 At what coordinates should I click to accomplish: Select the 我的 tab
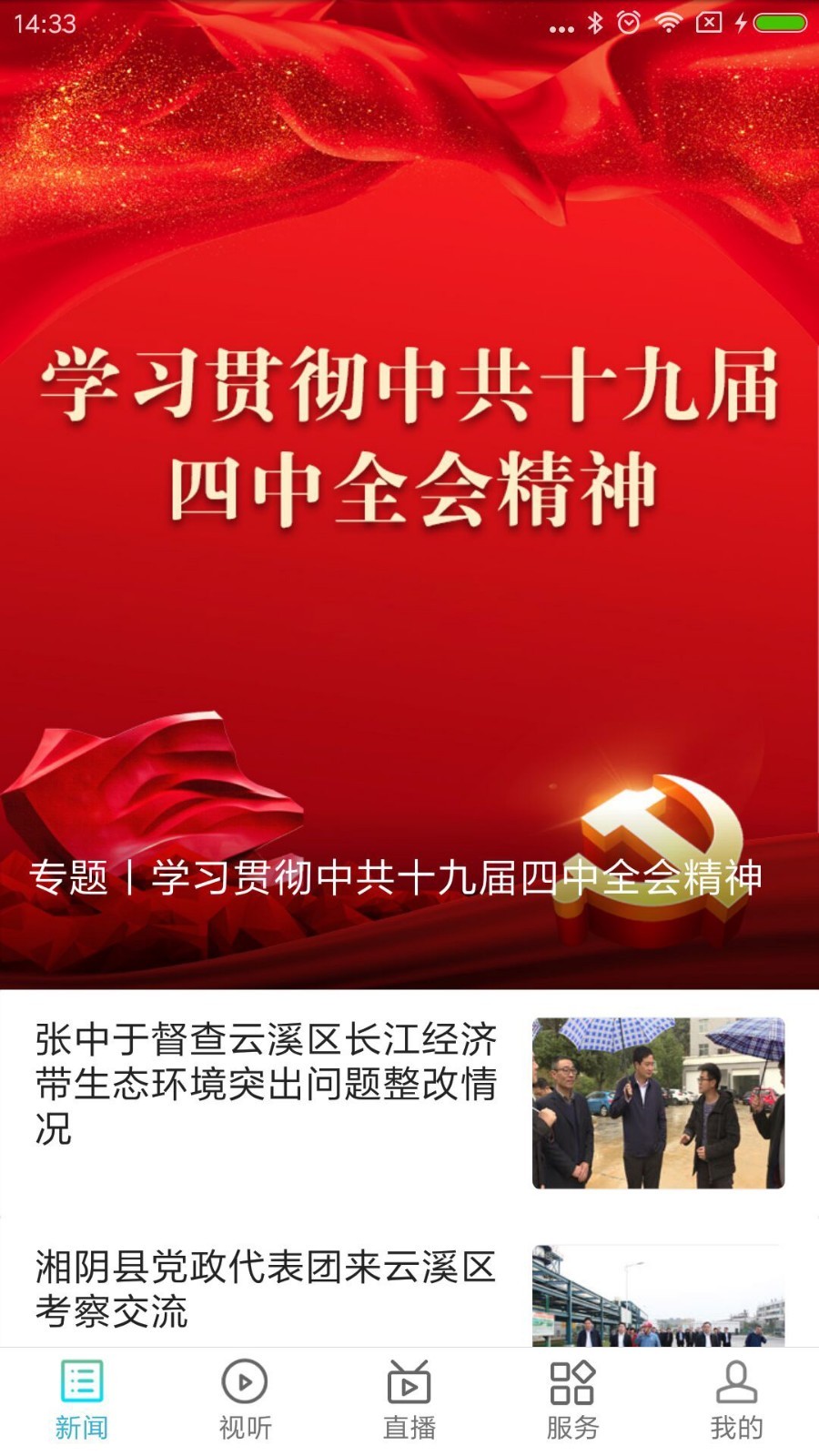pos(737,1401)
